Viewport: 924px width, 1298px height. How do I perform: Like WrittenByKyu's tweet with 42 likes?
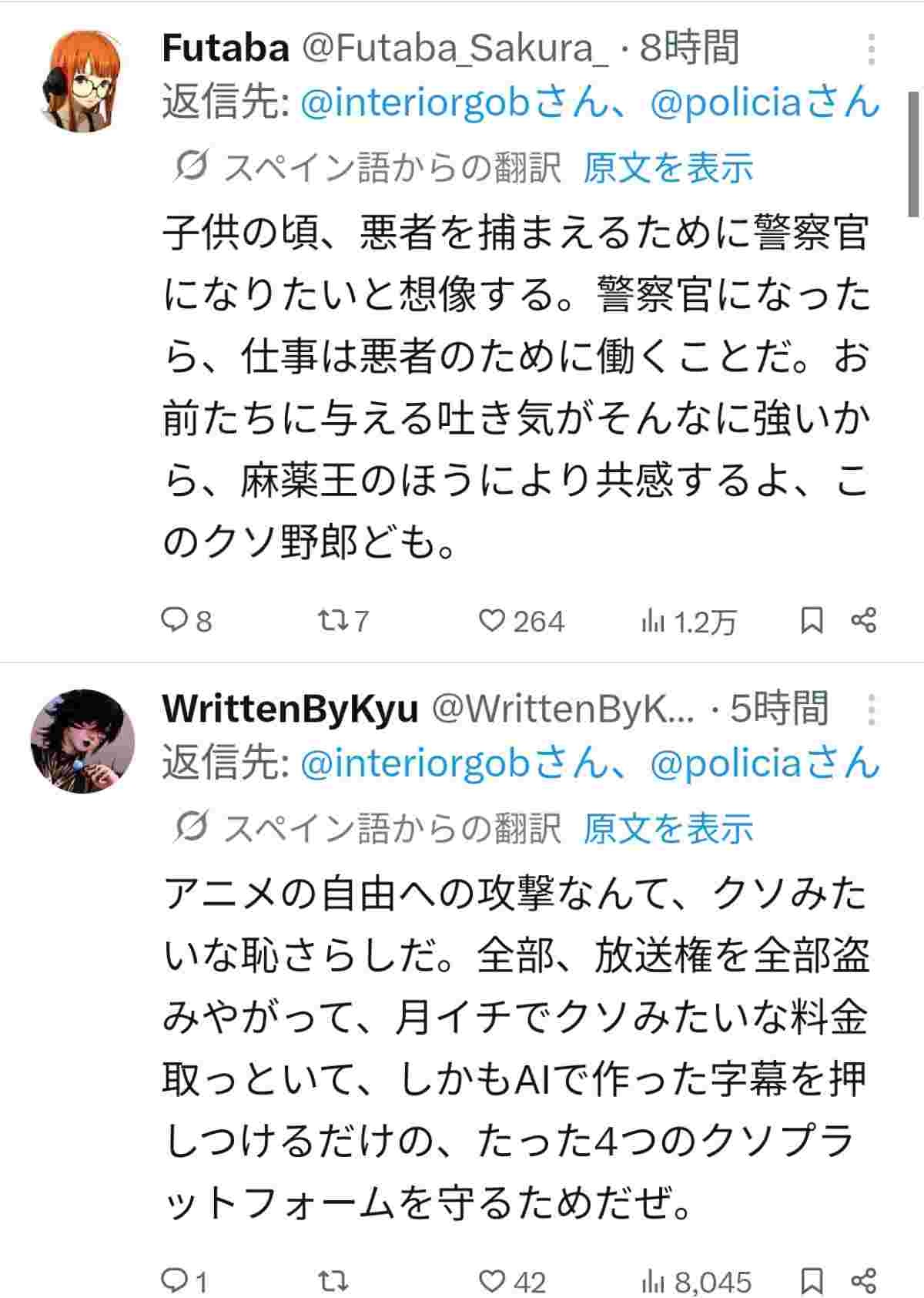491,1281
